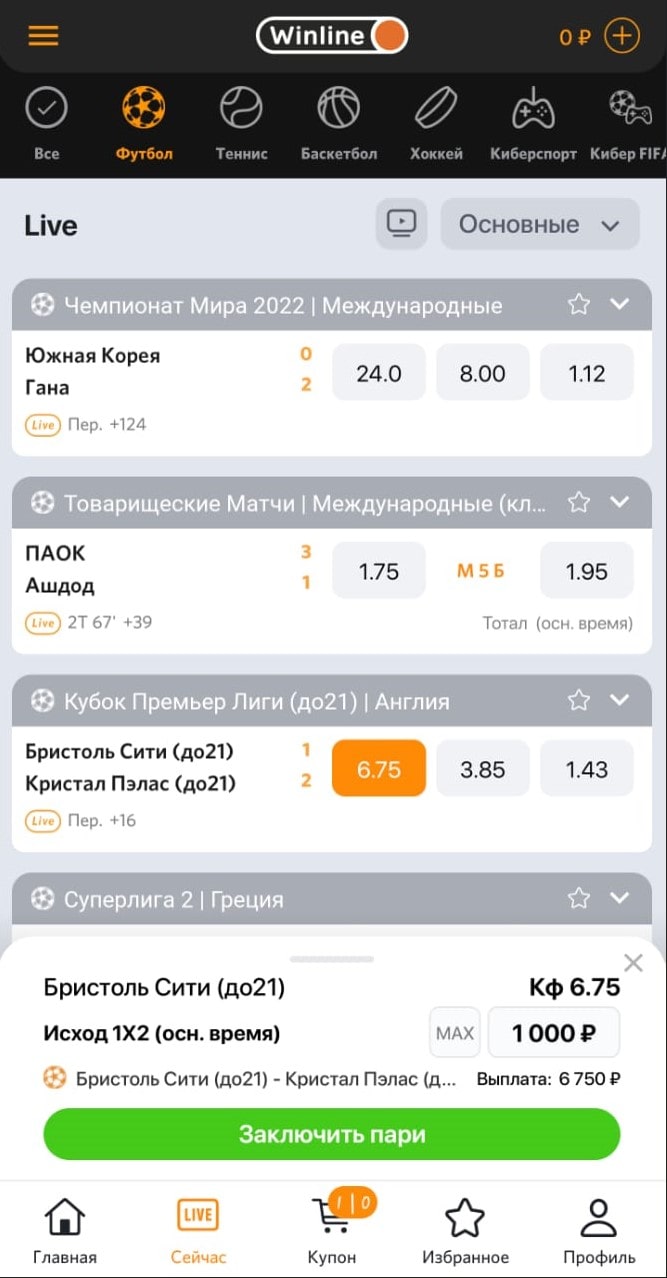Open the live video stream filter

(x=401, y=224)
